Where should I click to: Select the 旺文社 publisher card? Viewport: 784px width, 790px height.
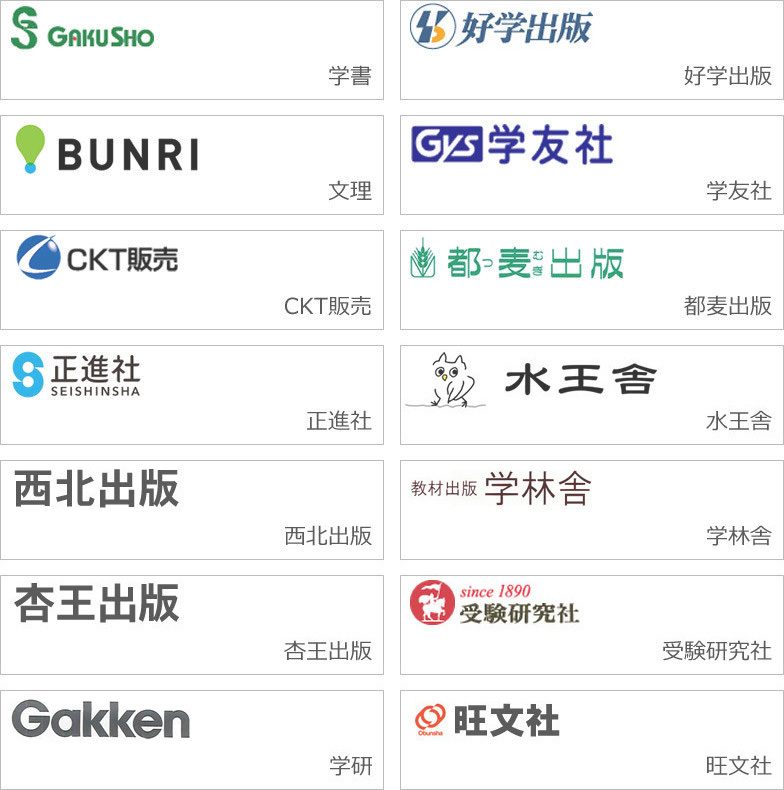(591, 740)
